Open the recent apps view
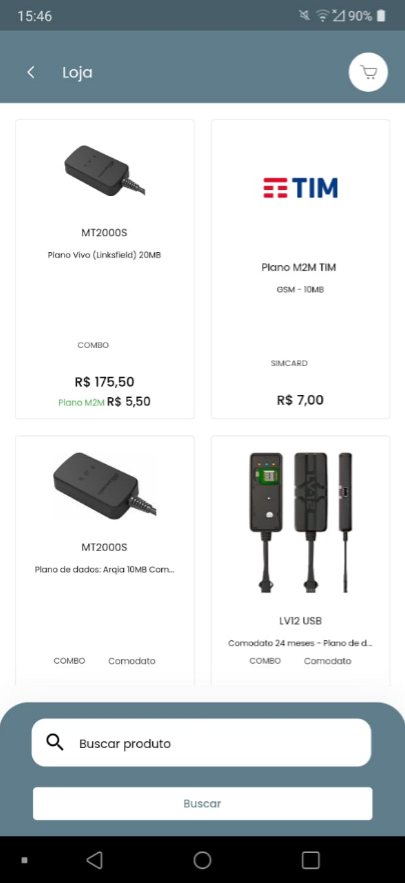 (310, 860)
